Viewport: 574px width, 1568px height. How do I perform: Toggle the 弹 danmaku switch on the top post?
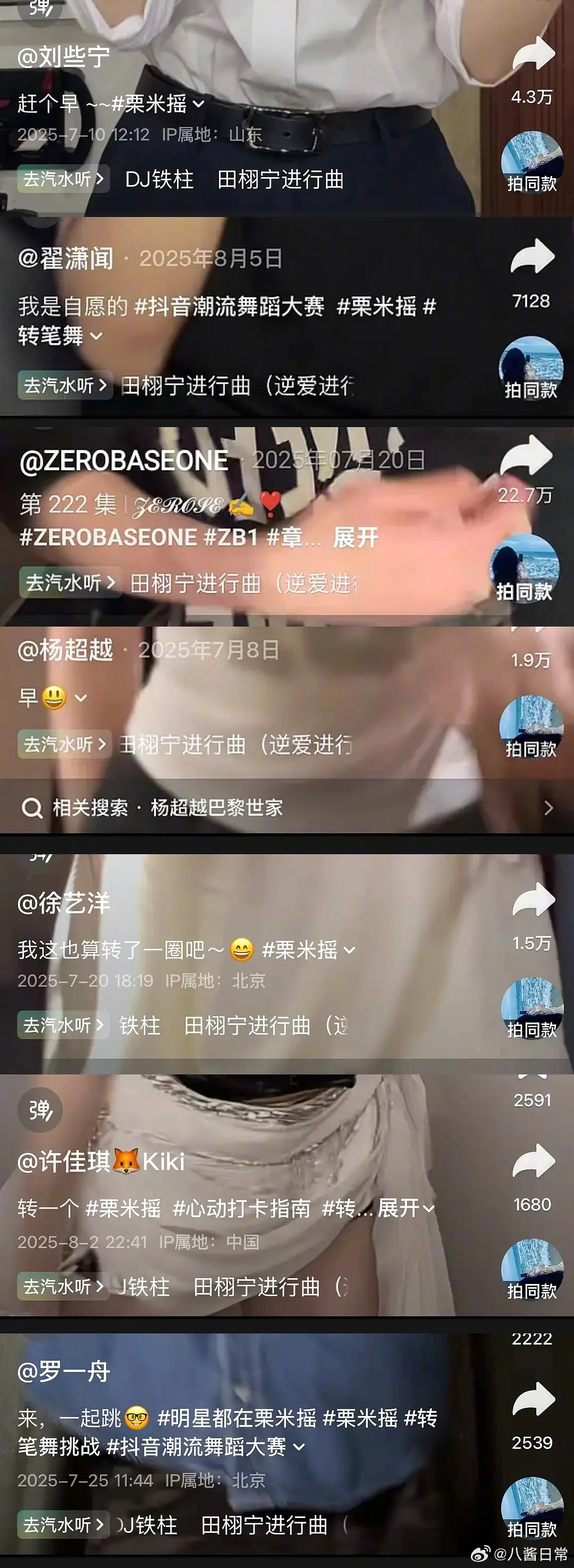point(40,9)
